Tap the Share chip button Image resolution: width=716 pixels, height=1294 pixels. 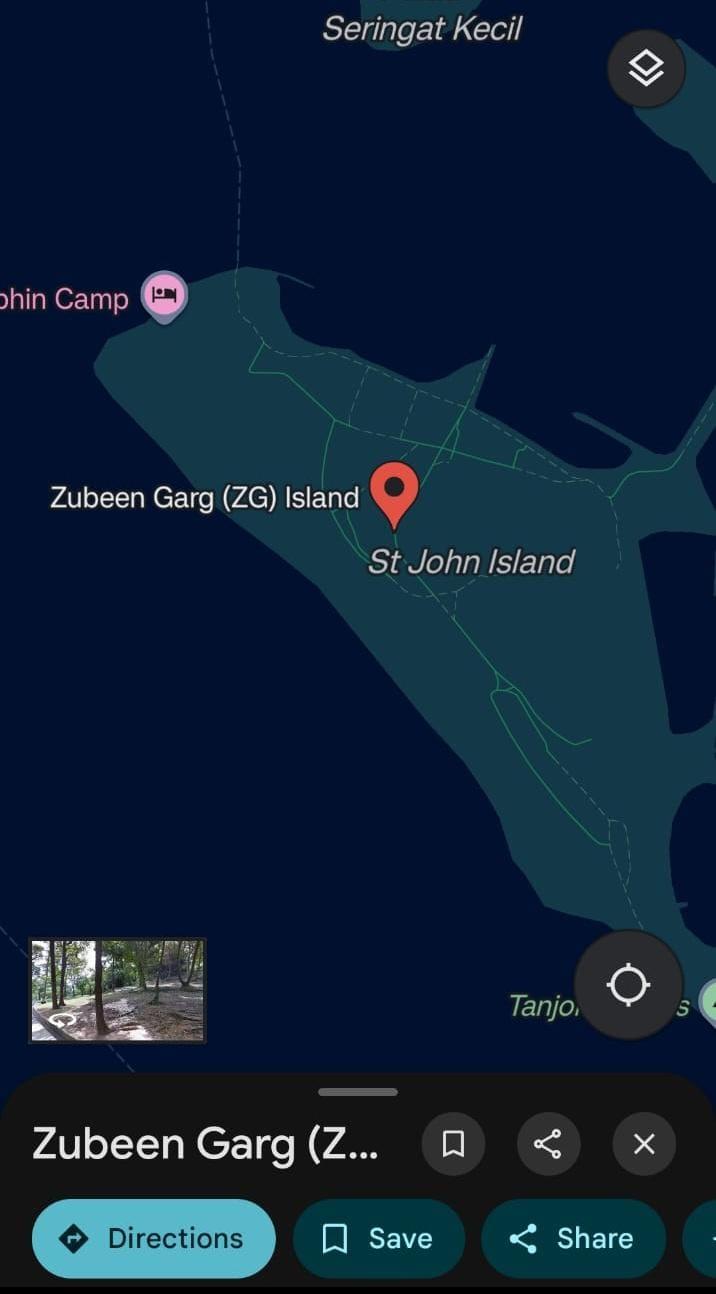(x=572, y=1238)
